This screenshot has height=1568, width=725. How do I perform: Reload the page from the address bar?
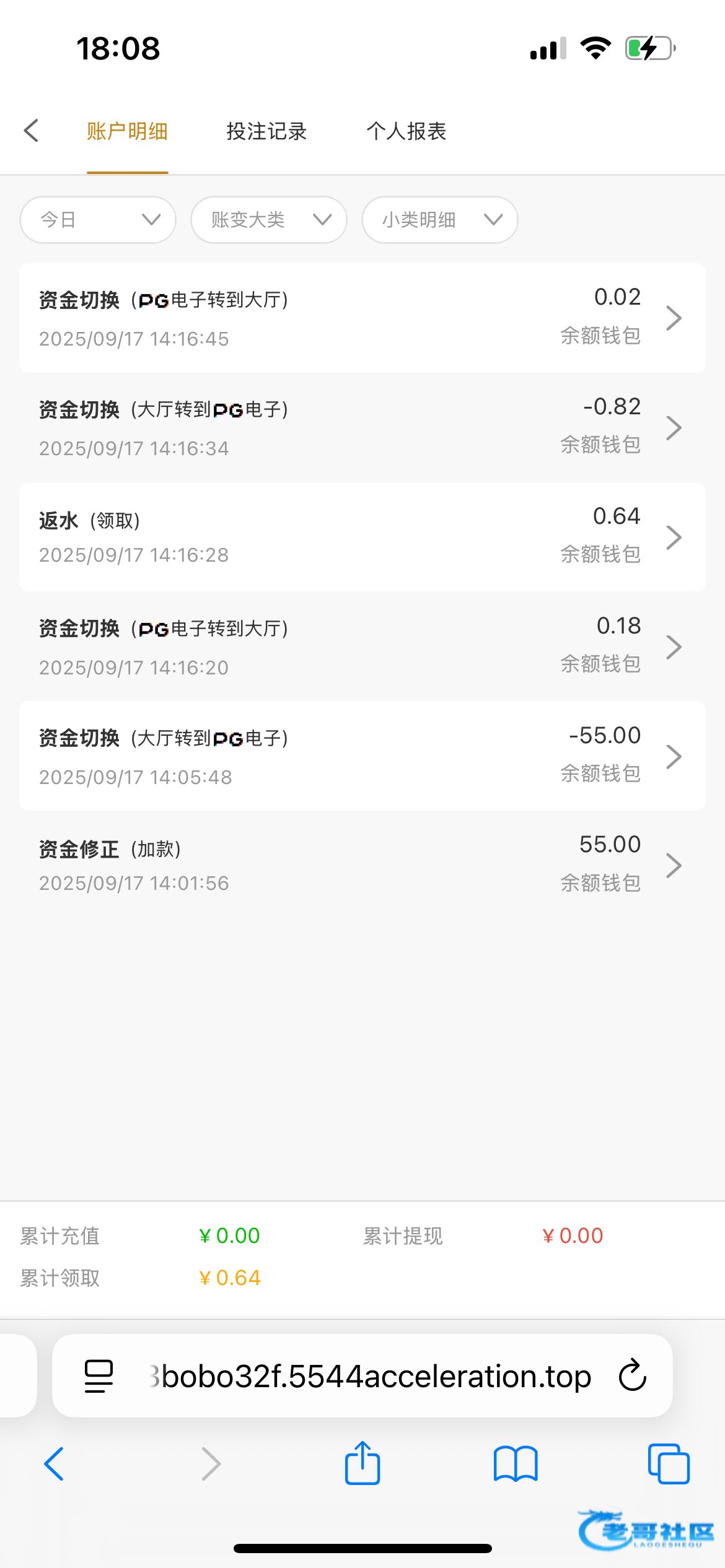pyautogui.click(x=633, y=1376)
